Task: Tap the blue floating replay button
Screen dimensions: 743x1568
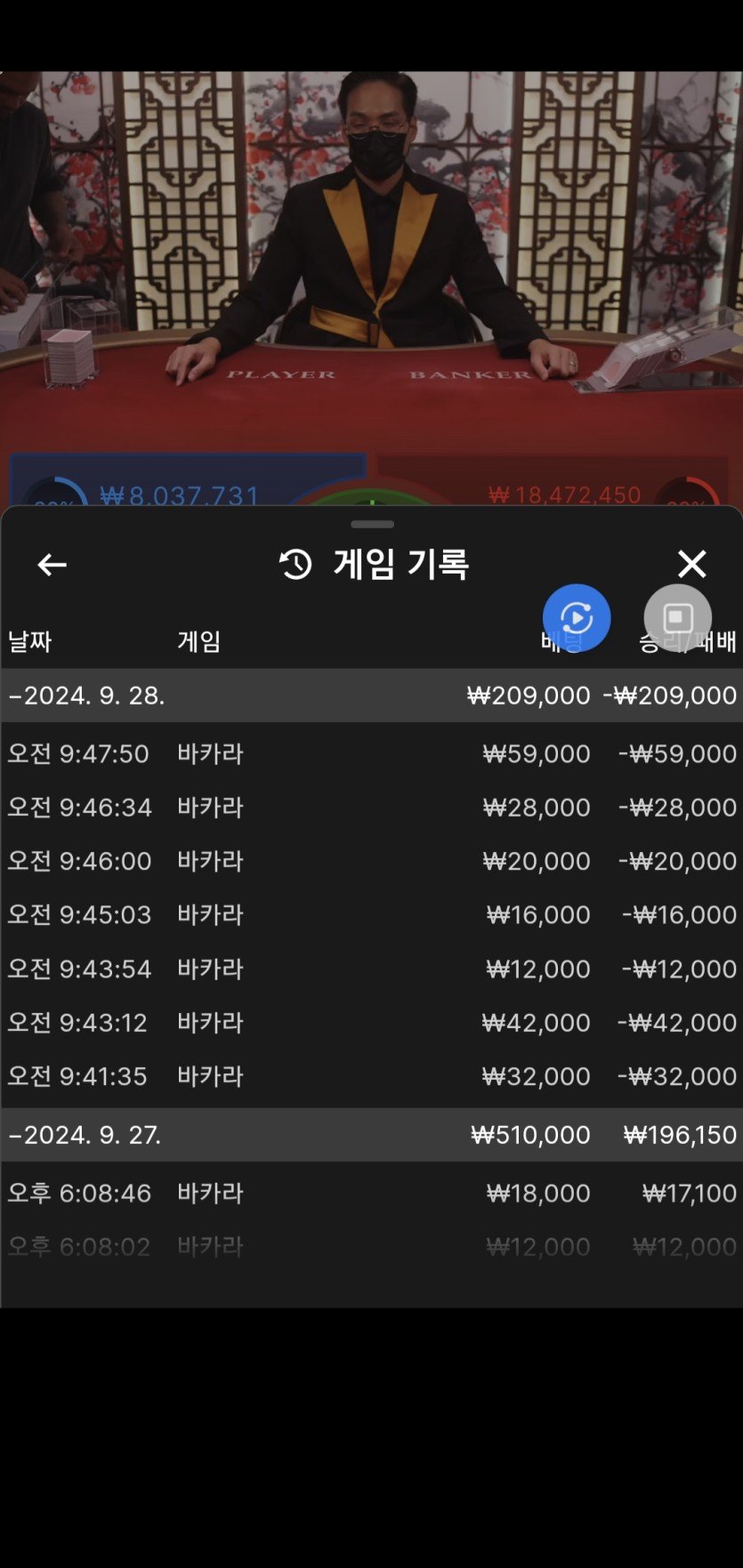Action: tap(577, 617)
